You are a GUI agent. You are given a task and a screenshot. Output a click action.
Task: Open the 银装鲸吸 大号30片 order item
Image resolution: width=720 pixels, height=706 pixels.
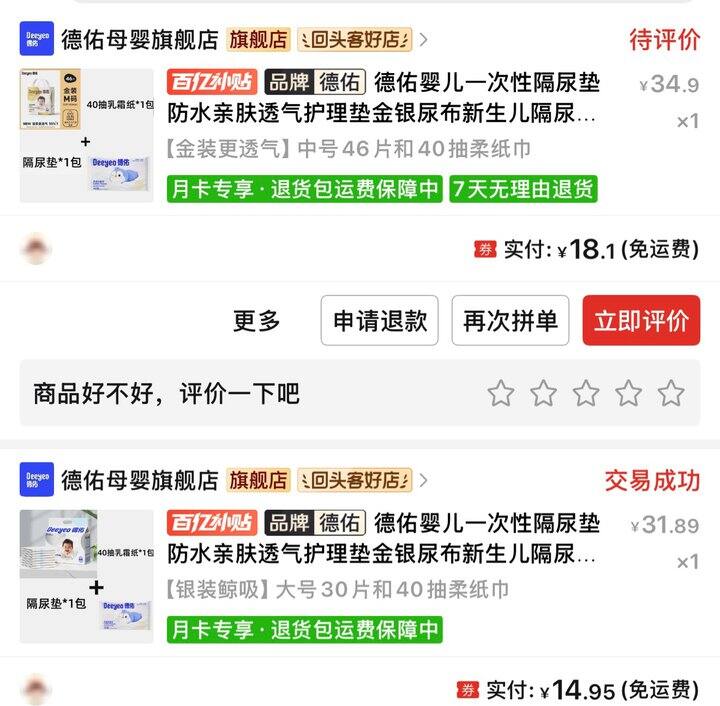pyautogui.click(x=360, y=577)
